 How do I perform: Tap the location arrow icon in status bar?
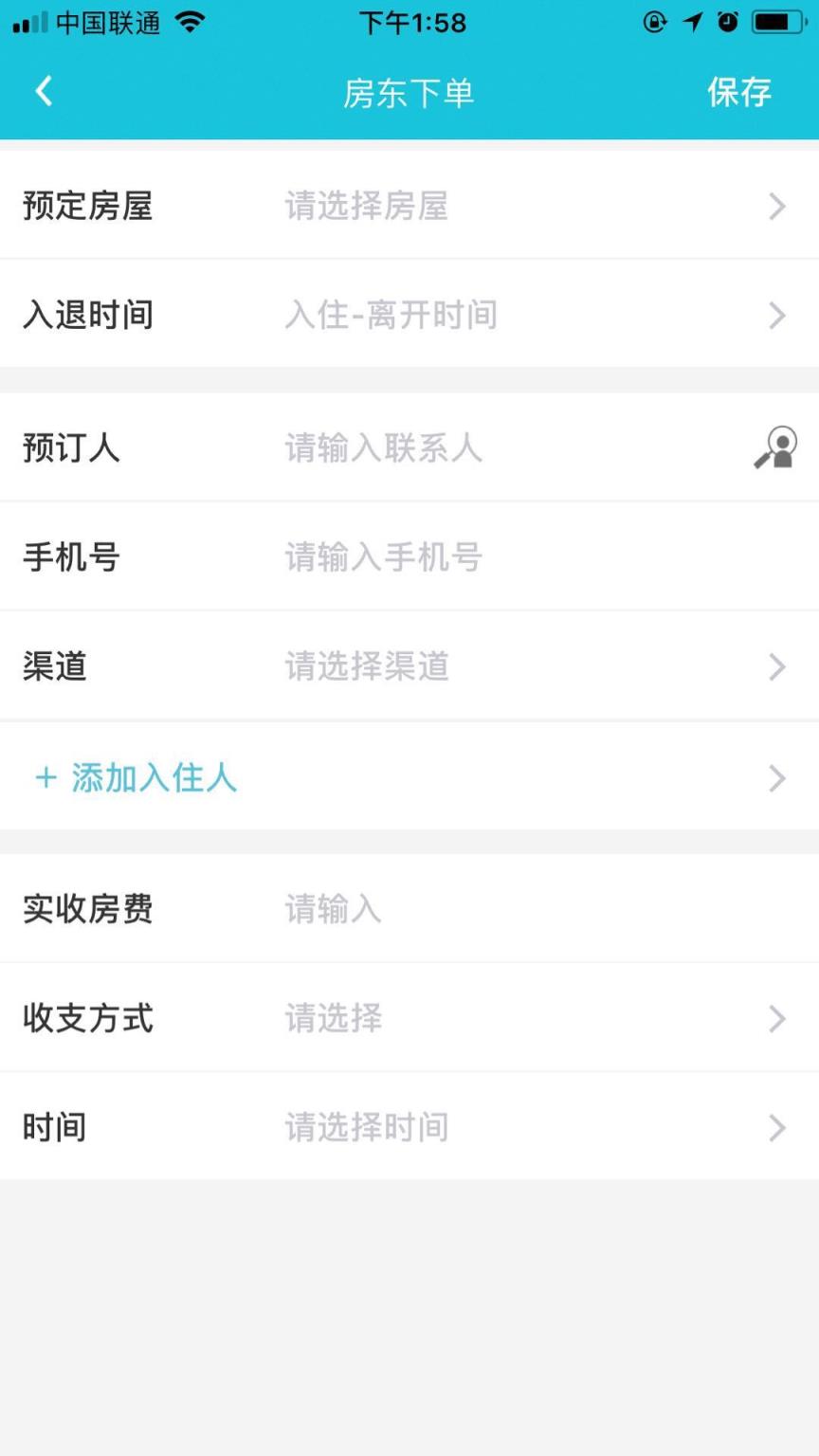(691, 23)
